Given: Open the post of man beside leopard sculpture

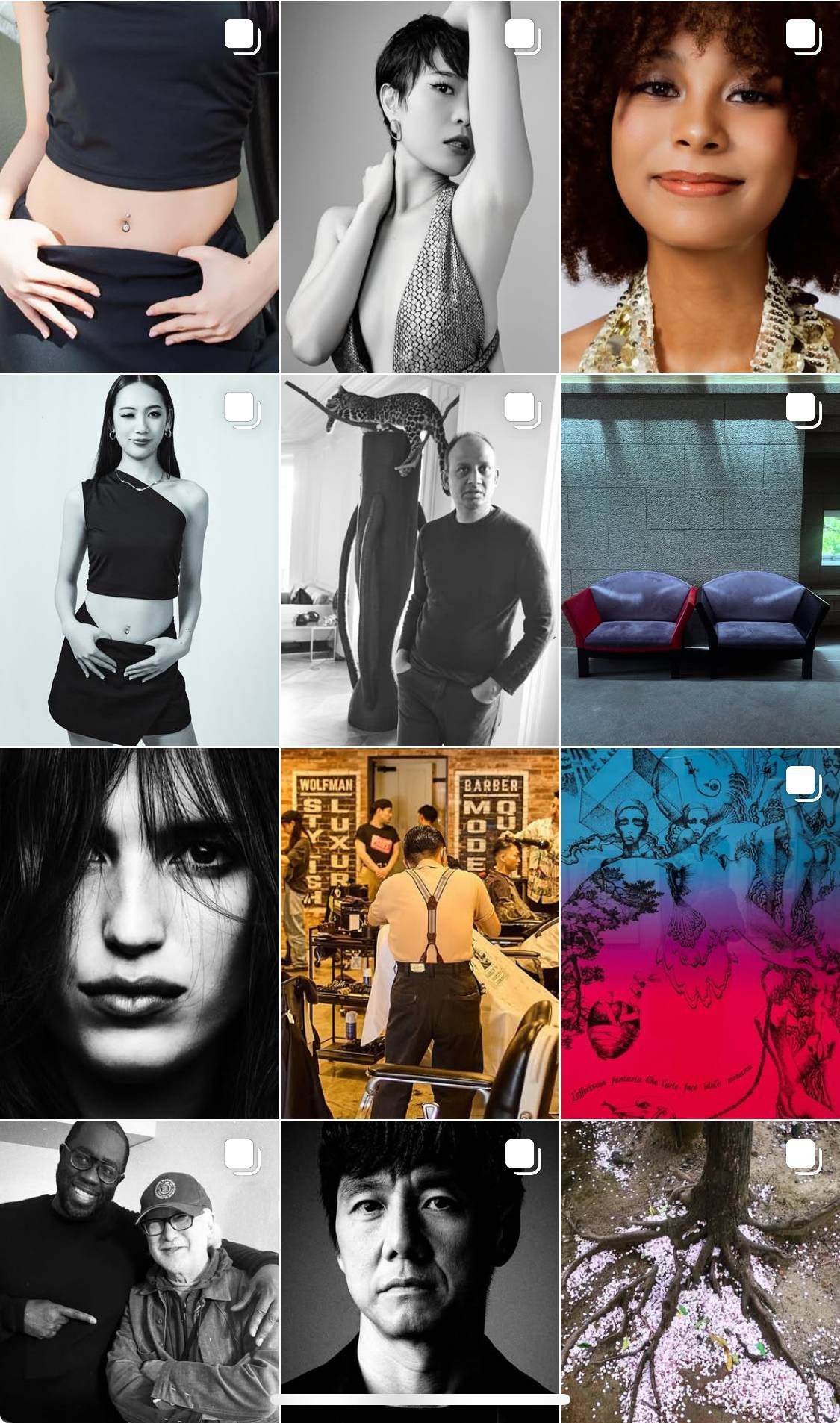Looking at the screenshot, I should 420,560.
